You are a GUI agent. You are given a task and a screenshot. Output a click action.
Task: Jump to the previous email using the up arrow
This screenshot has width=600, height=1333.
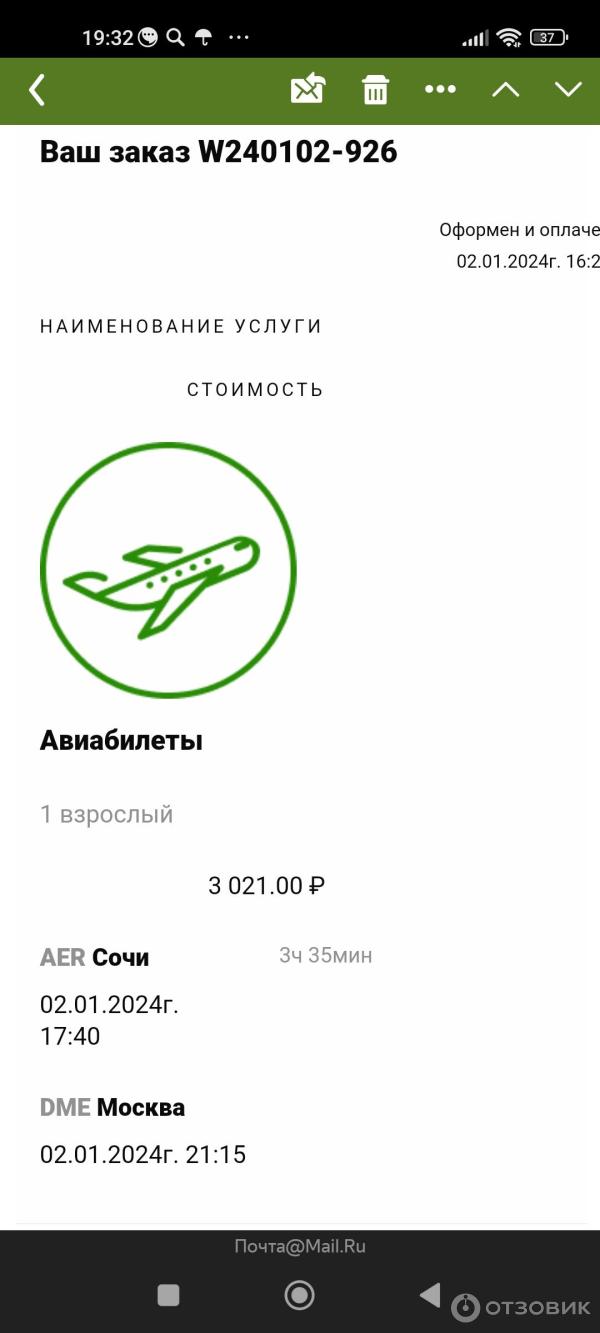point(505,90)
